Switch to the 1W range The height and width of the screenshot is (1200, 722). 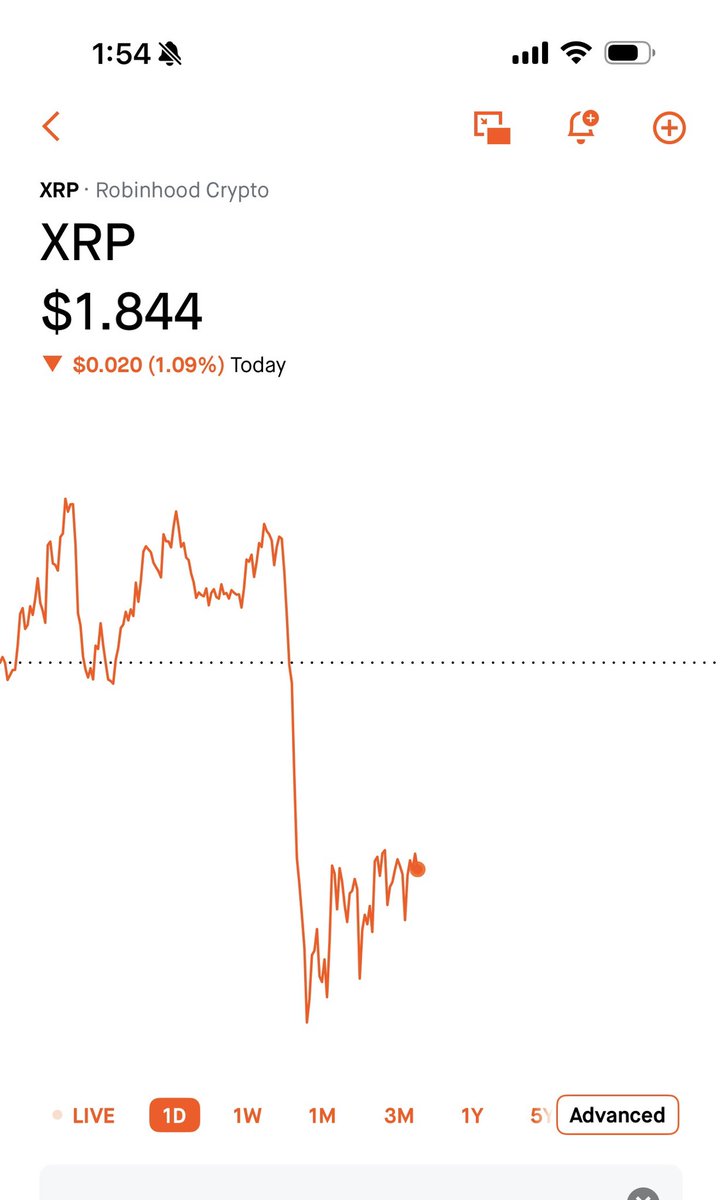pos(247,1115)
